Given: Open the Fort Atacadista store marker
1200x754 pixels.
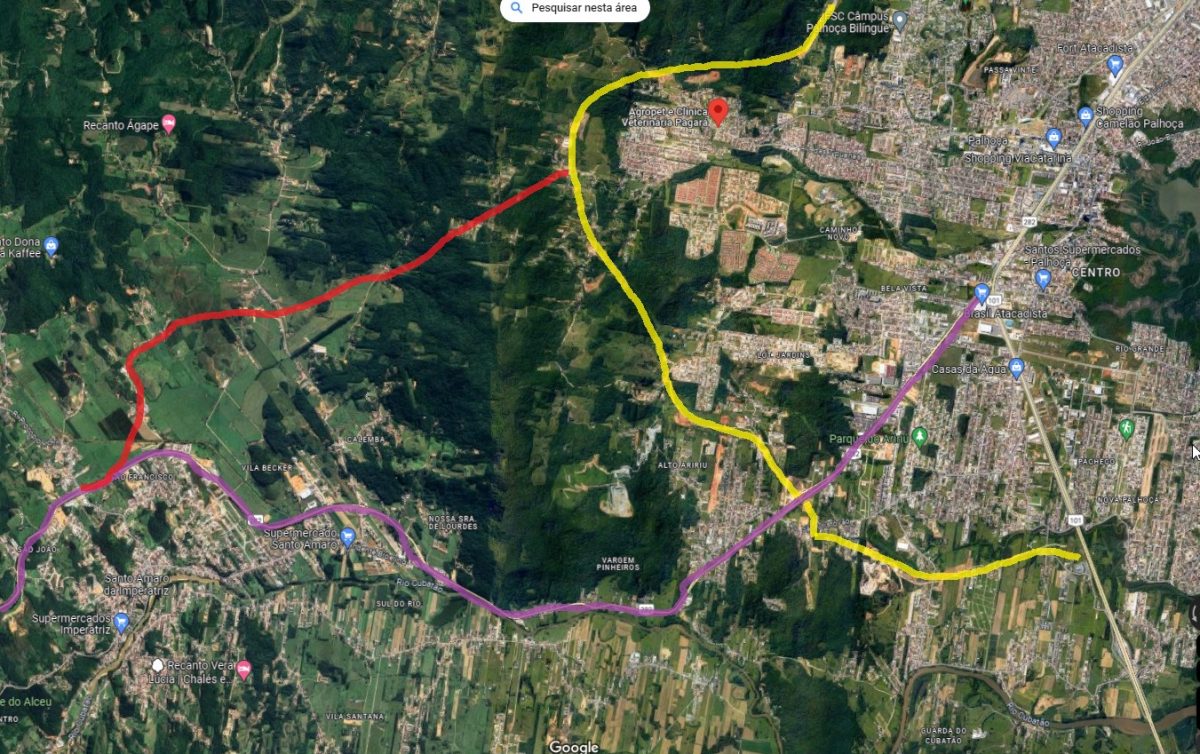Looking at the screenshot, I should pyautogui.click(x=1116, y=65).
